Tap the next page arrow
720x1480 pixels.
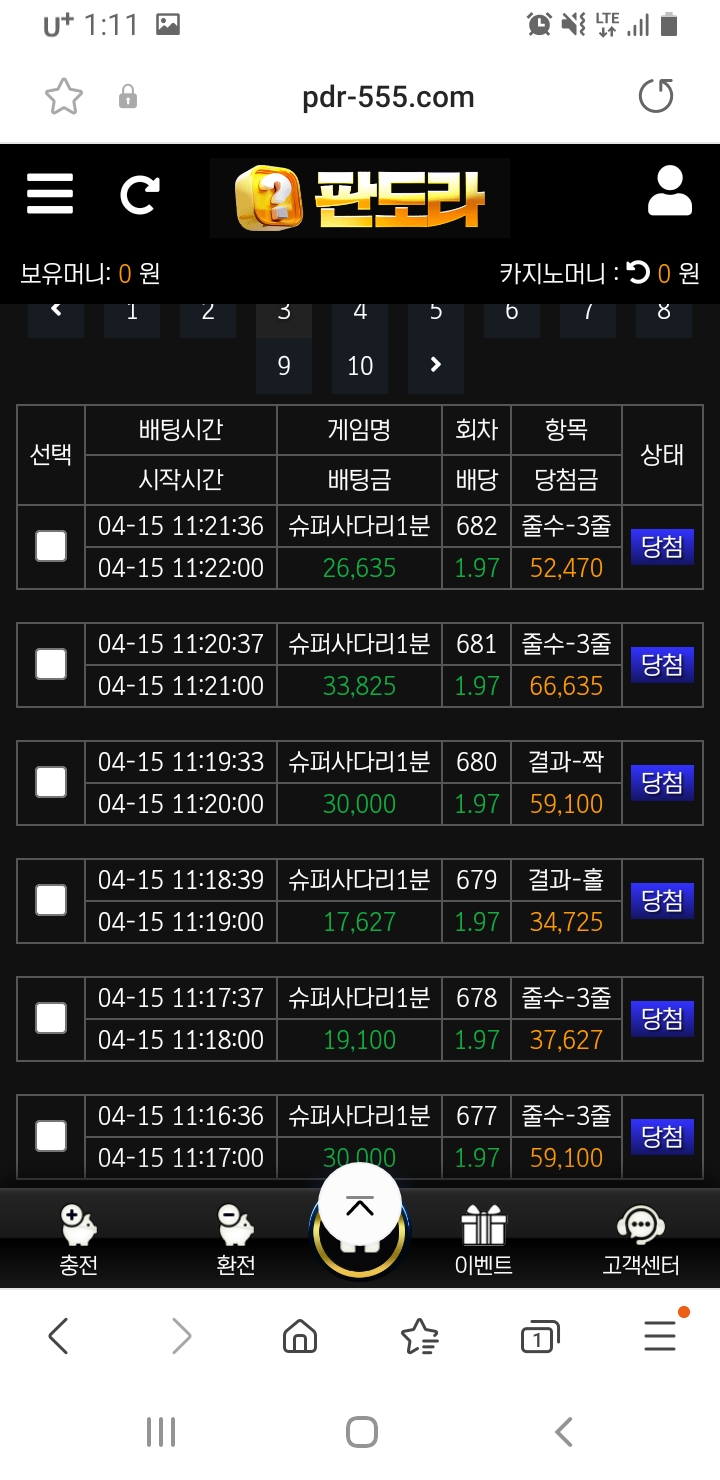click(x=435, y=366)
